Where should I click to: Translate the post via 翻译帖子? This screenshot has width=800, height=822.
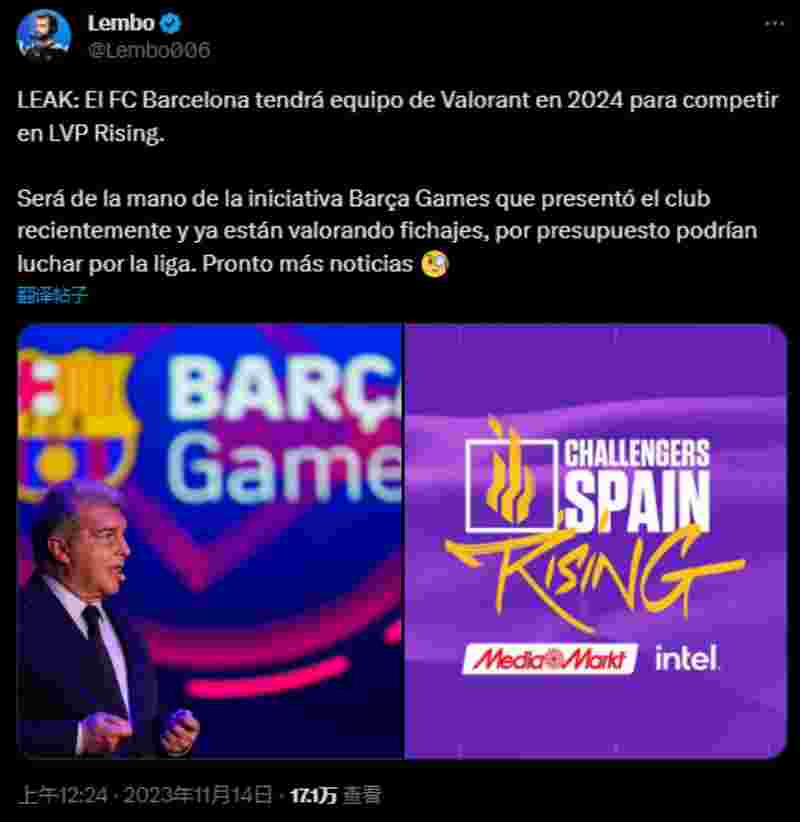(51, 295)
